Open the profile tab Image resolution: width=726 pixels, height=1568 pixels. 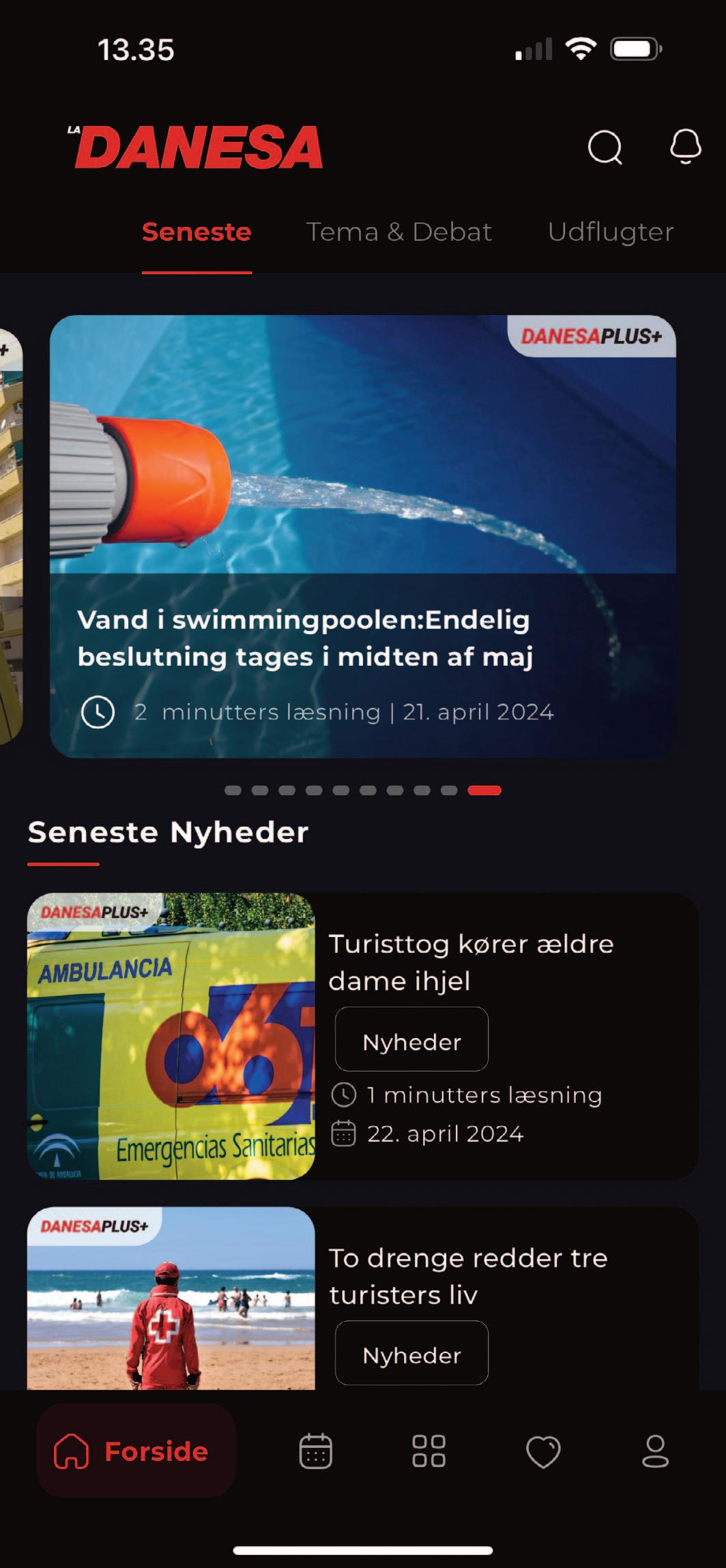(655, 1451)
